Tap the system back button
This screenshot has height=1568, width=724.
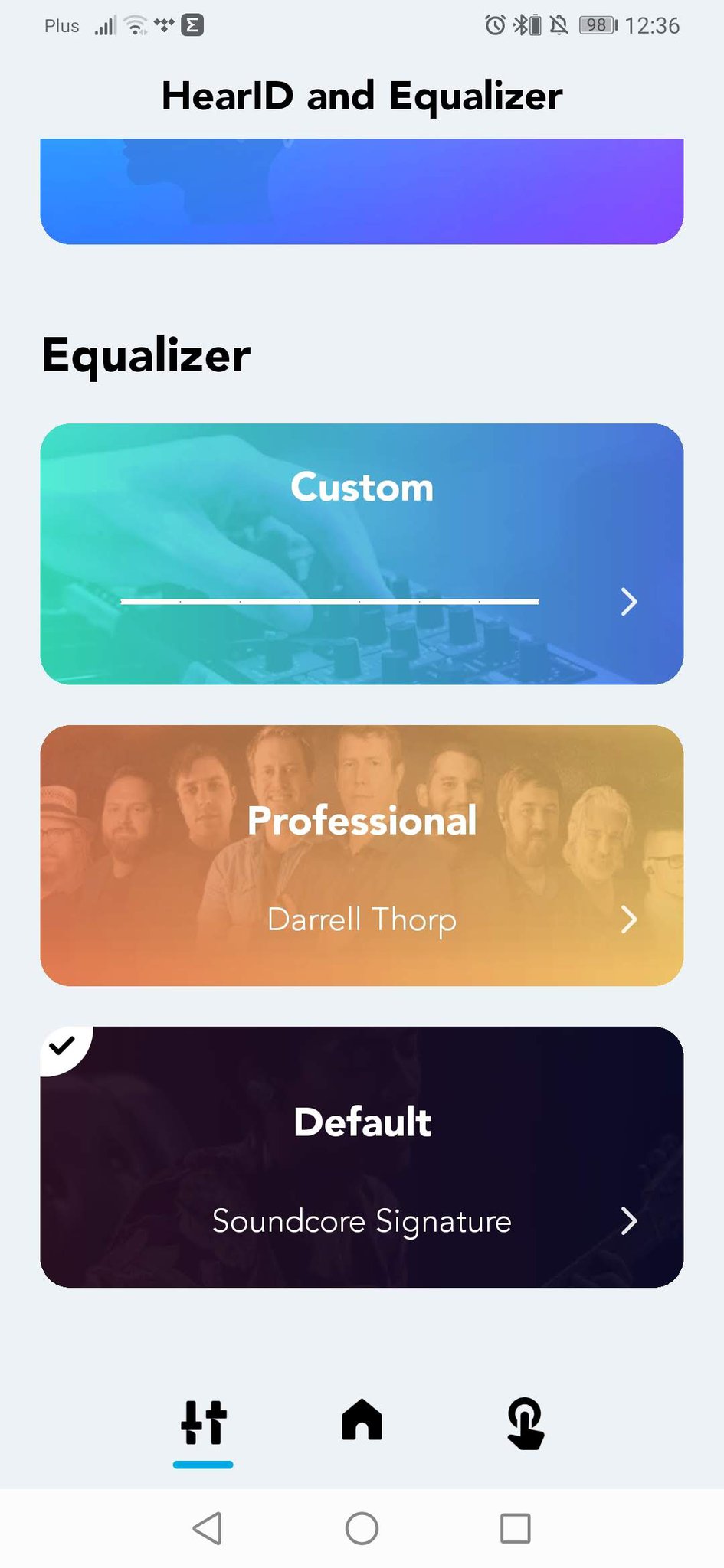coord(207,1528)
